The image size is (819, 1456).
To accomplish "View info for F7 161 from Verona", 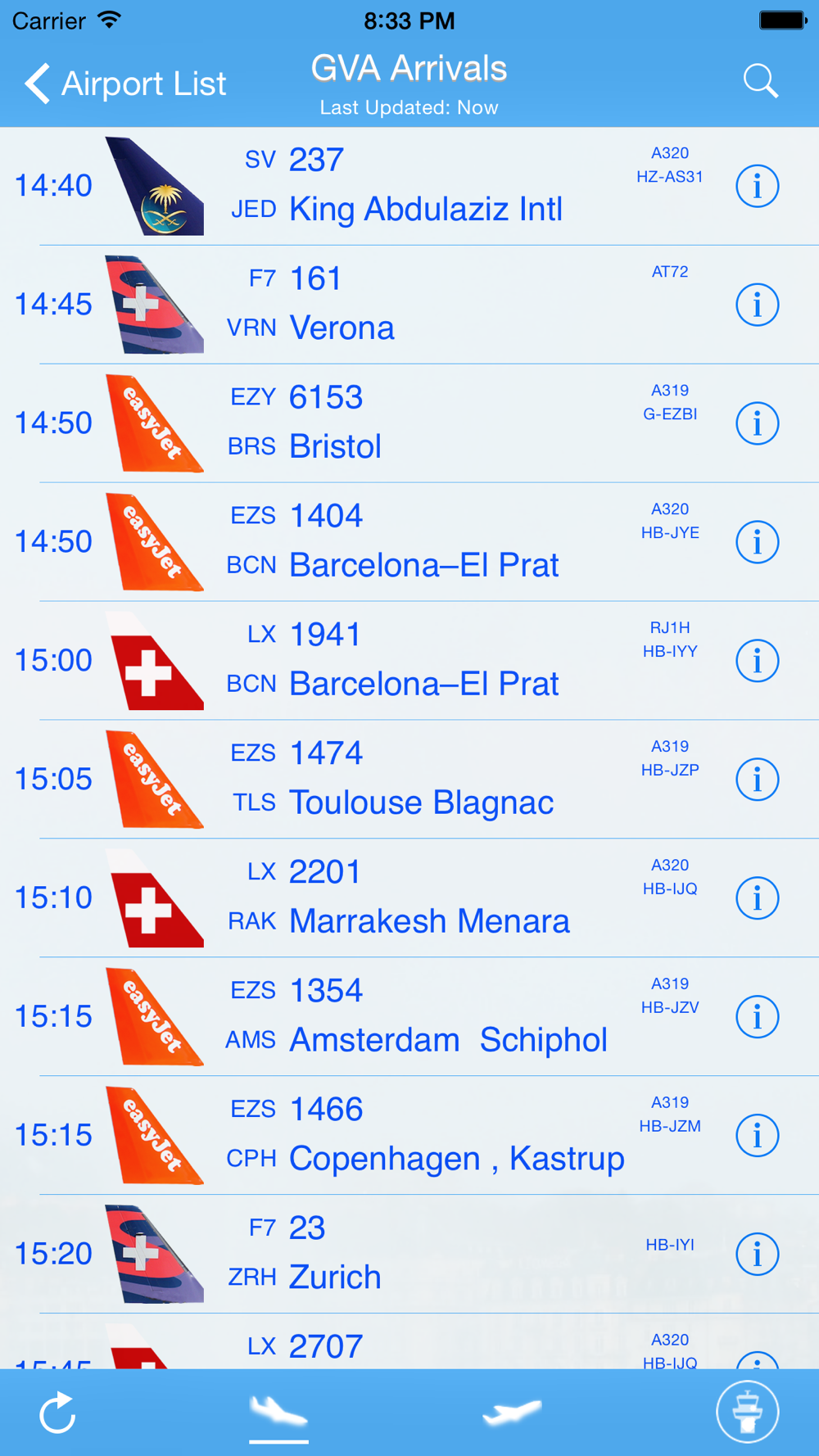I will point(757,305).
